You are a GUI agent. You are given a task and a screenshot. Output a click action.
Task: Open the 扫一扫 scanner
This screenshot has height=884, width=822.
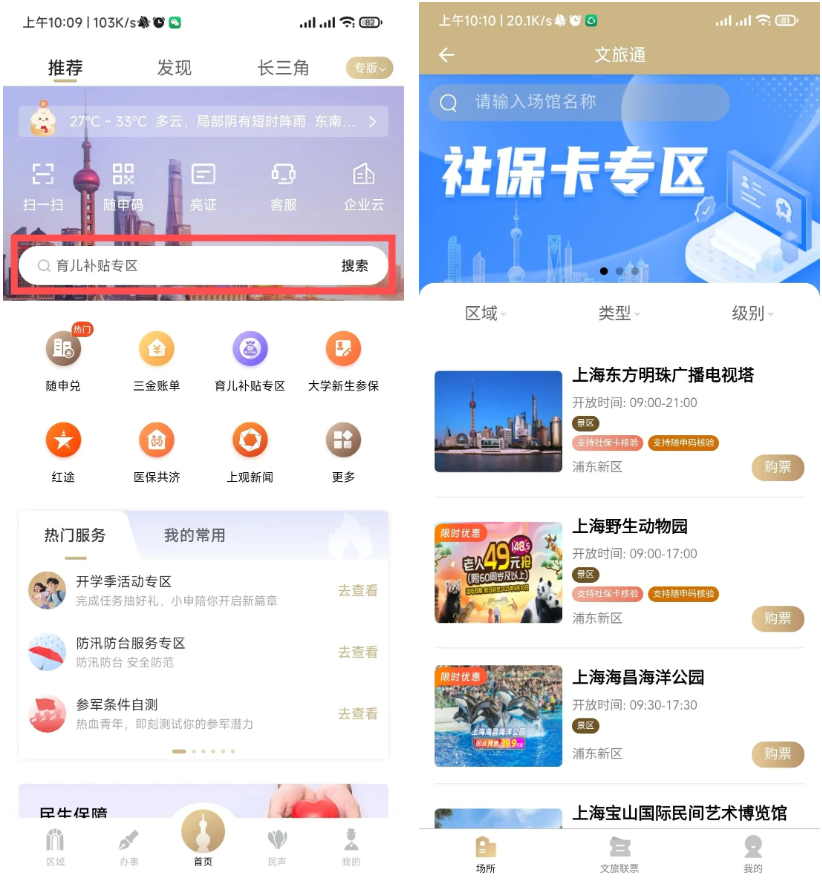pyautogui.click(x=43, y=185)
